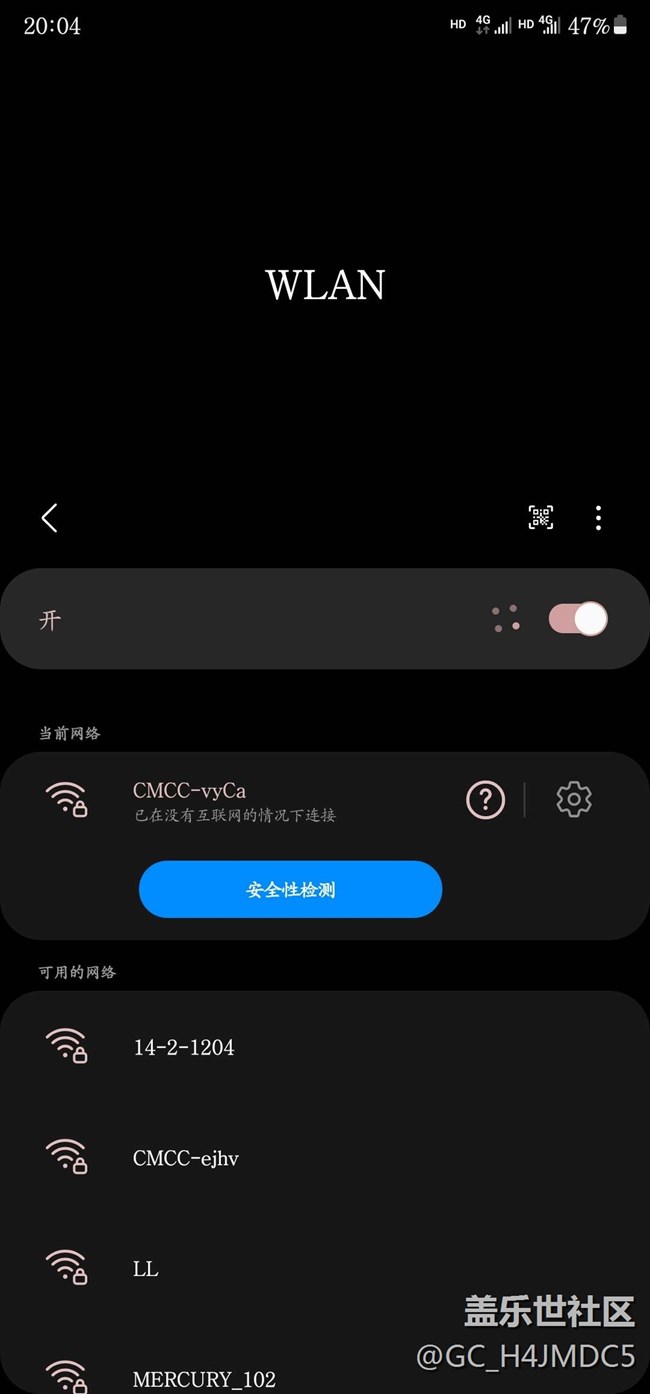Choose the LL network
The image size is (650, 1394).
tap(325, 1268)
